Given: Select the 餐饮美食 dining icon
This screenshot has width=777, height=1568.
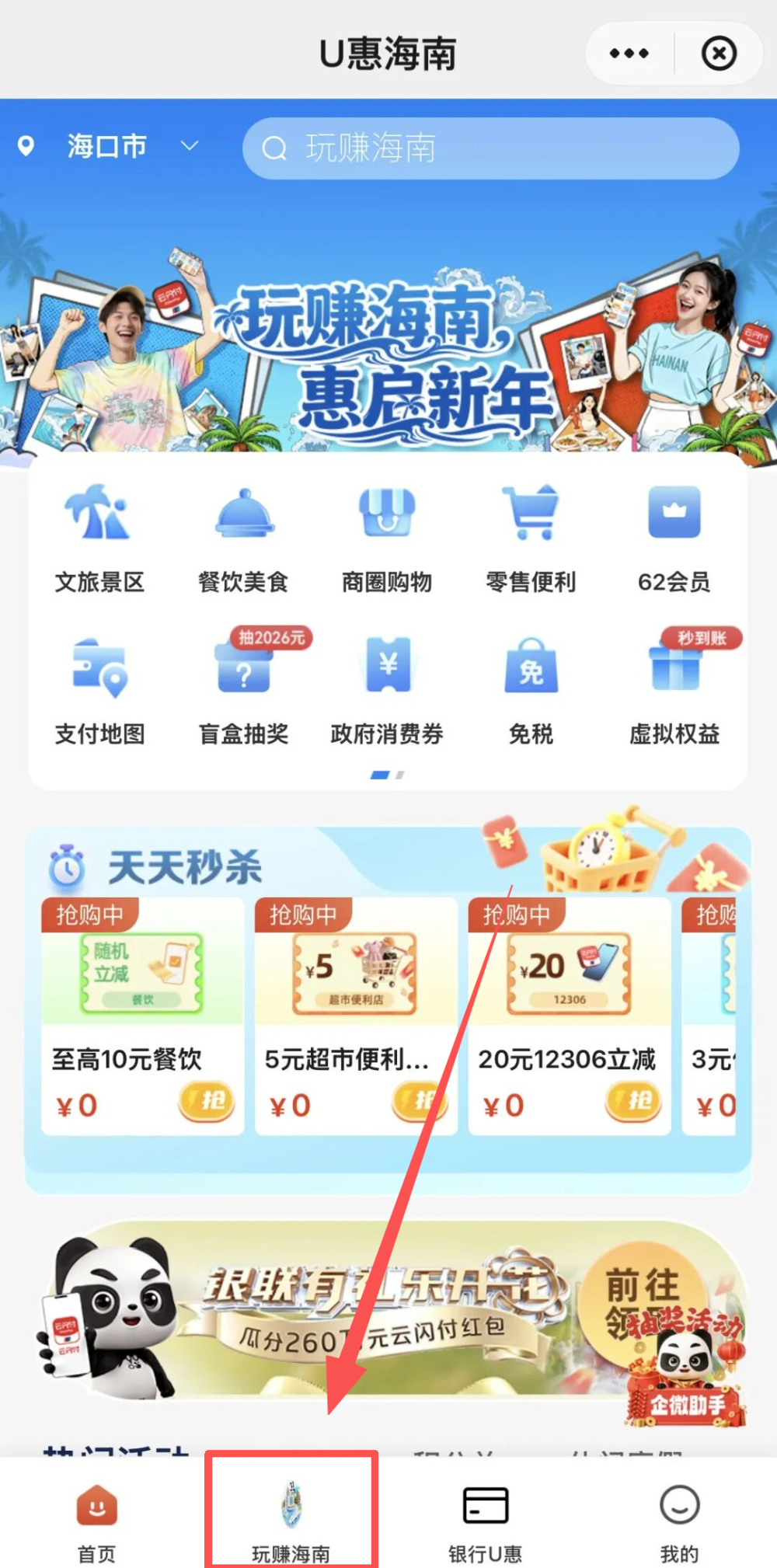Looking at the screenshot, I should (242, 536).
